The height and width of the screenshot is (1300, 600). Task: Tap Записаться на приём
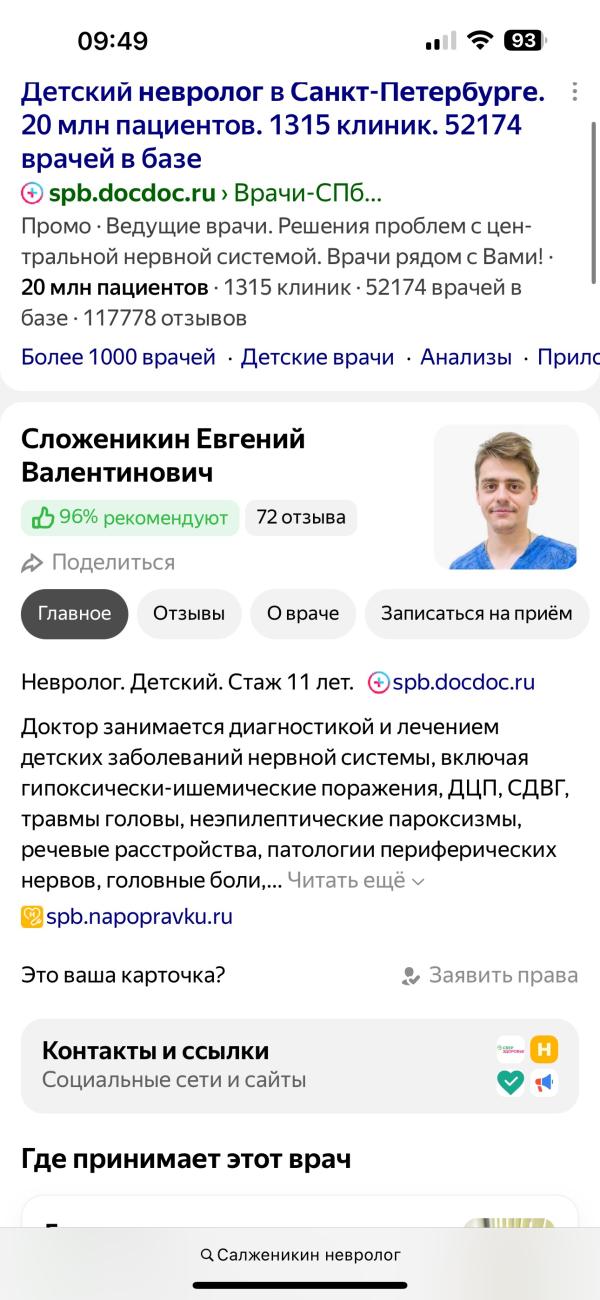[x=476, y=613]
